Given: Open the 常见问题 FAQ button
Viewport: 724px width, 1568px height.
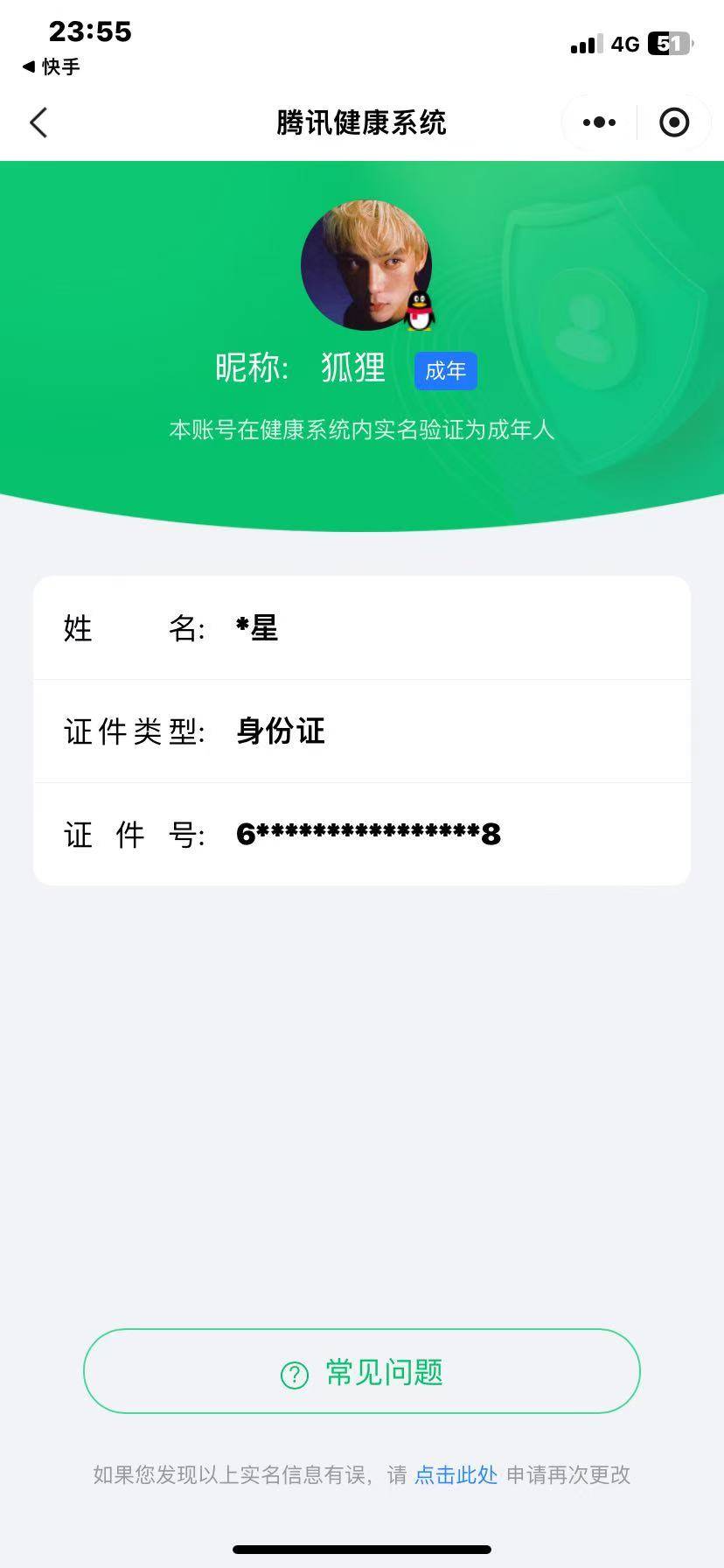Looking at the screenshot, I should pos(362,1371).
